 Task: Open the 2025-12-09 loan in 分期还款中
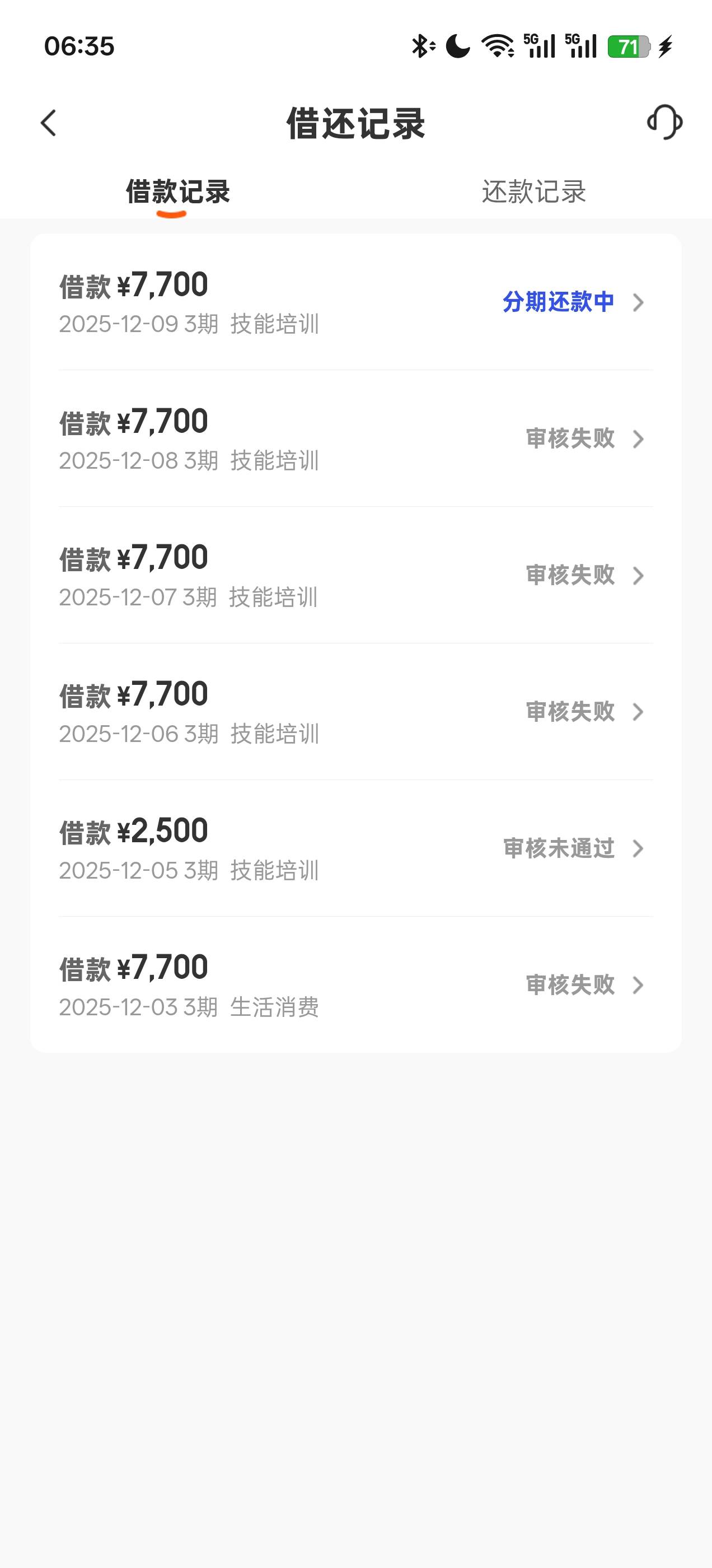coord(355,302)
